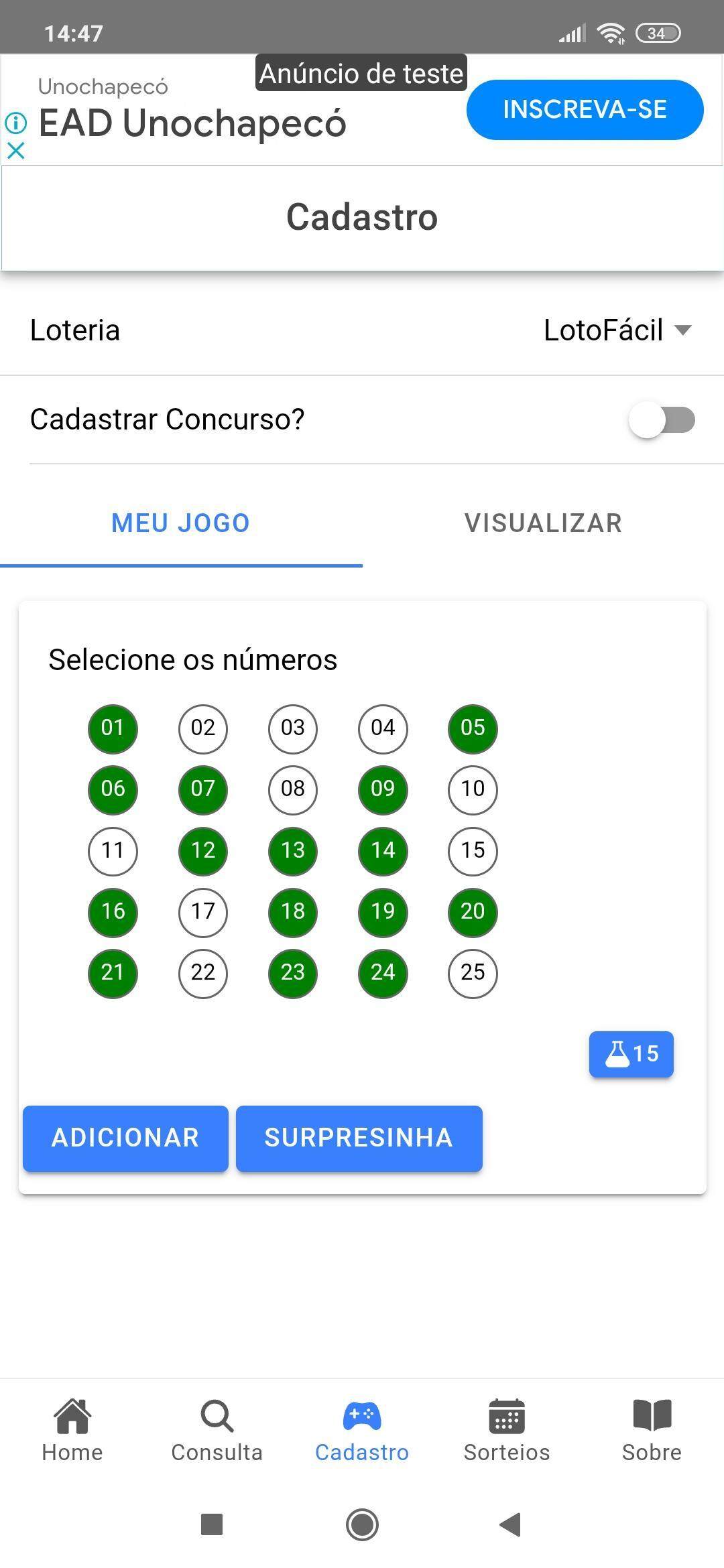Go back using the system back button

[510, 1524]
